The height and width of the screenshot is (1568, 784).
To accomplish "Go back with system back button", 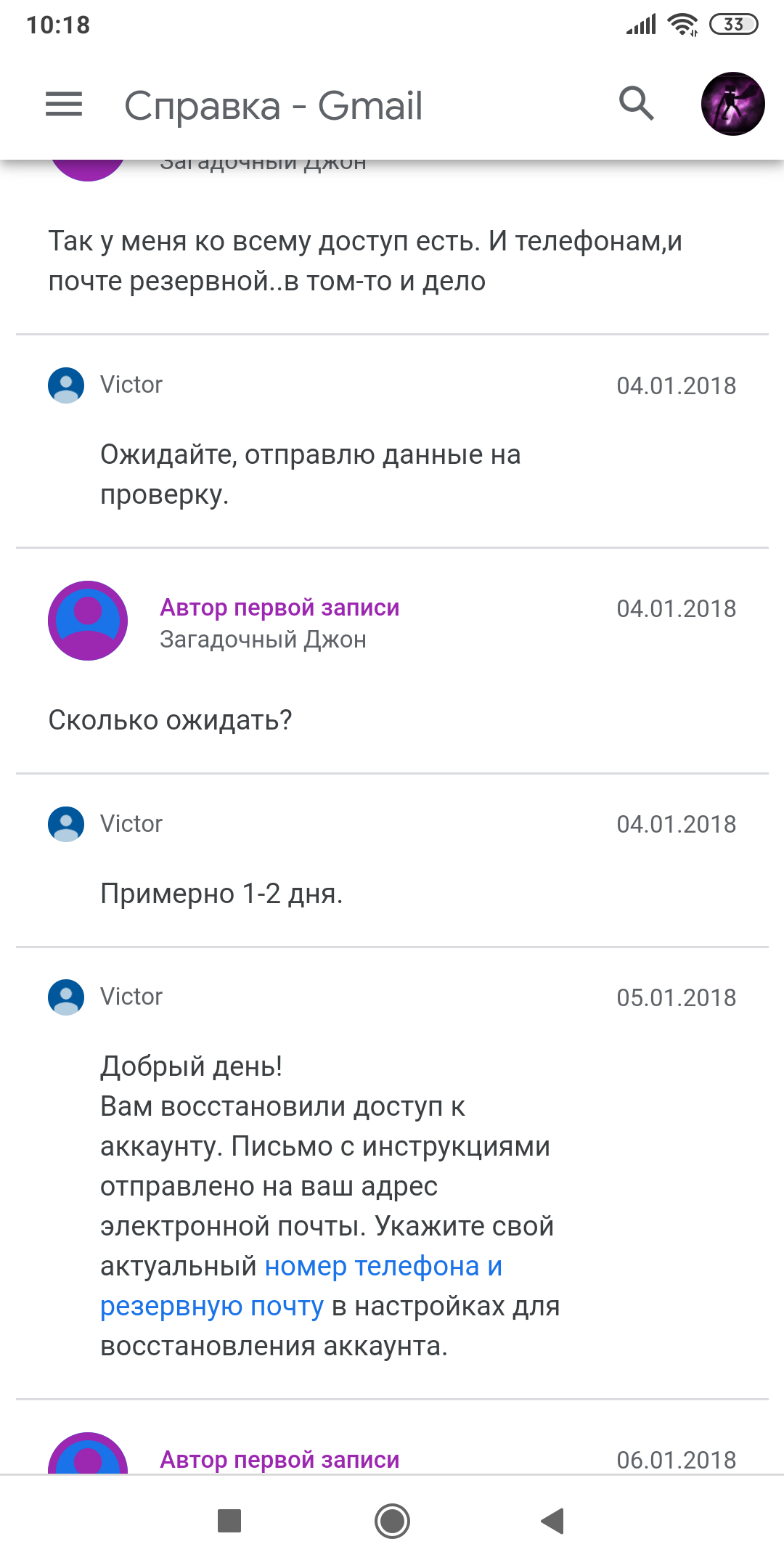I will click(x=552, y=1521).
